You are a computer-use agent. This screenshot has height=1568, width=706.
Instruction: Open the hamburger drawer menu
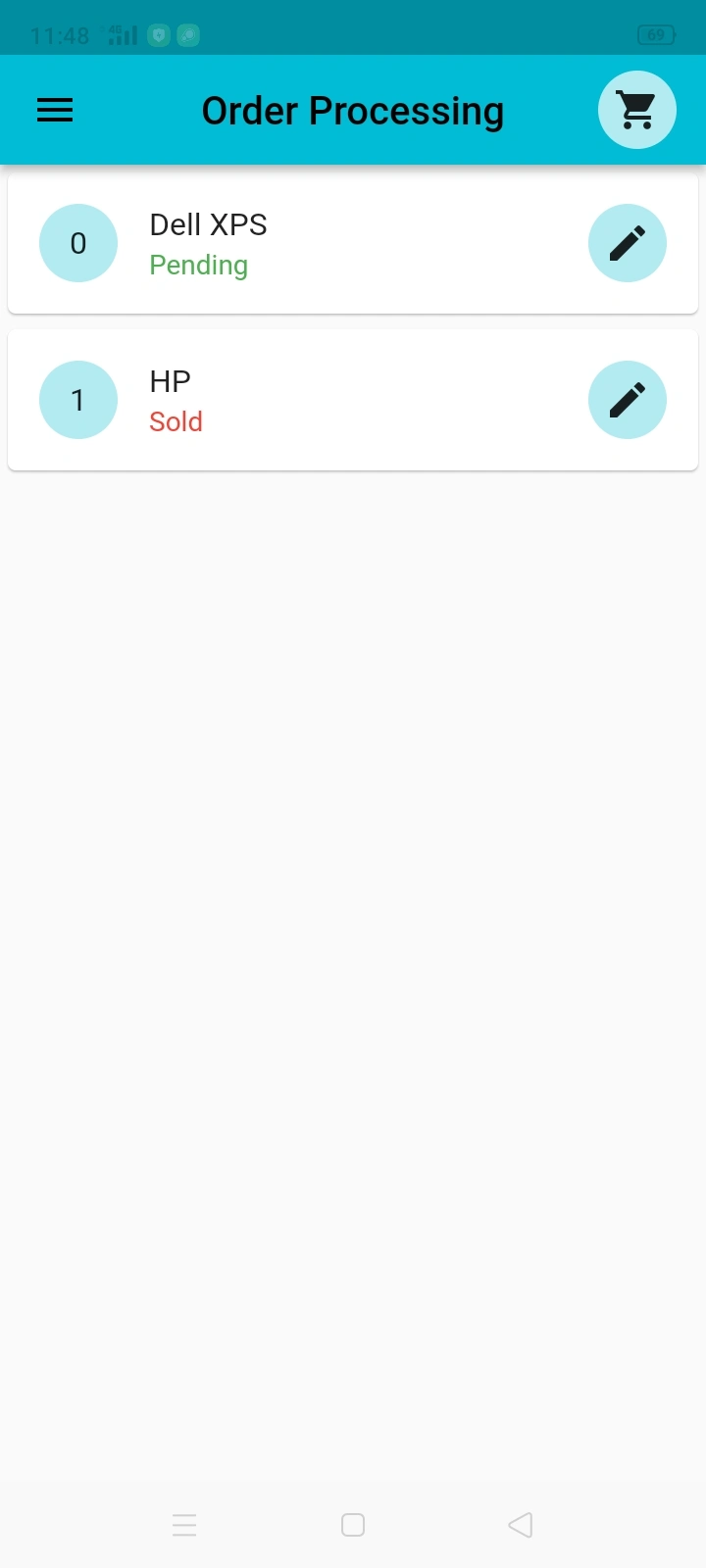tap(55, 110)
